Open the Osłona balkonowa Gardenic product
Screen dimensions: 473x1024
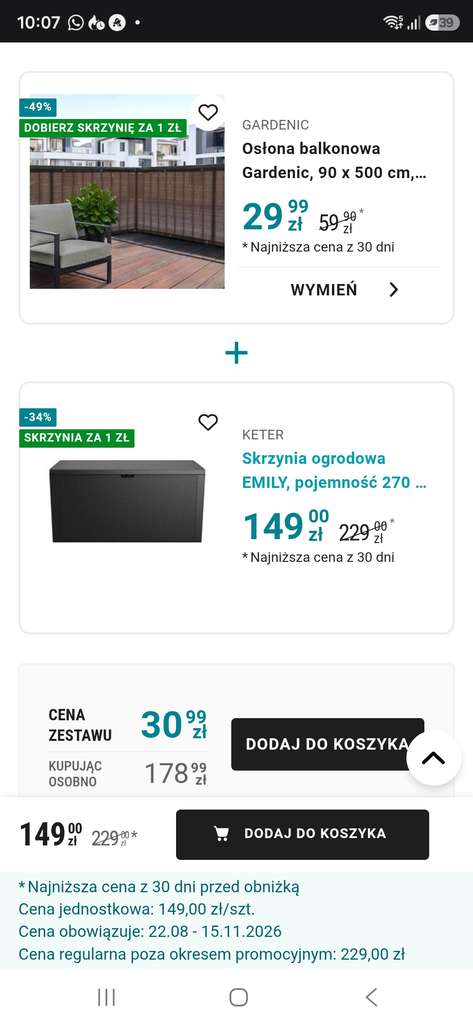click(x=334, y=161)
